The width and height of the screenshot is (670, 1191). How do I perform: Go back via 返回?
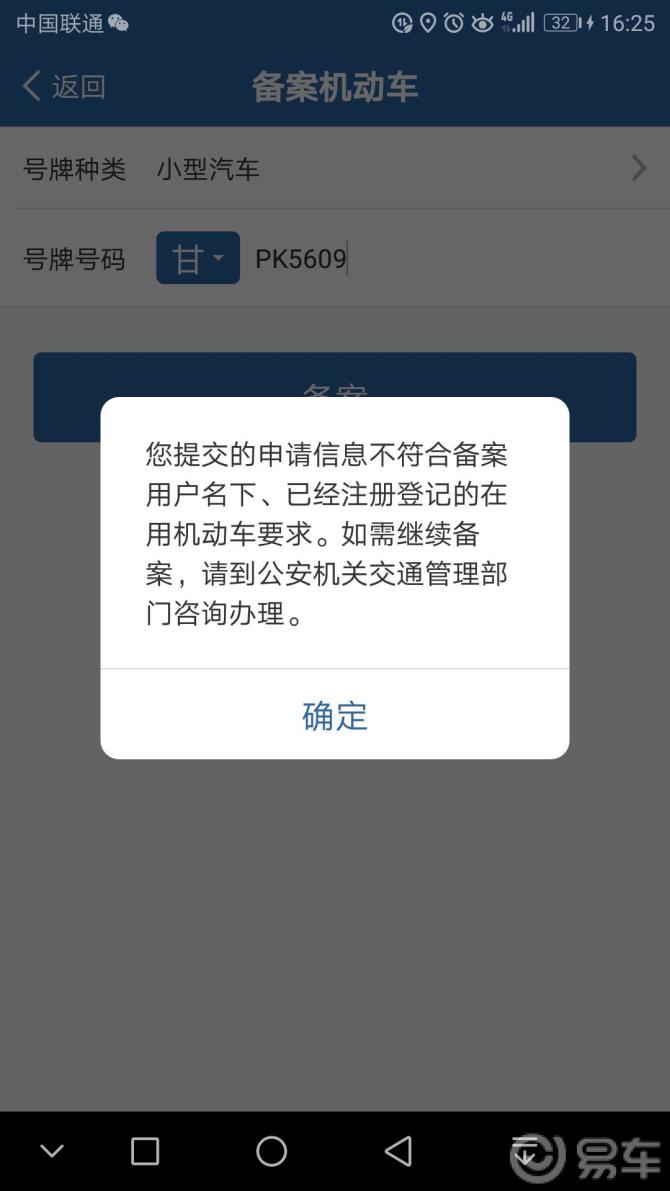click(x=64, y=86)
